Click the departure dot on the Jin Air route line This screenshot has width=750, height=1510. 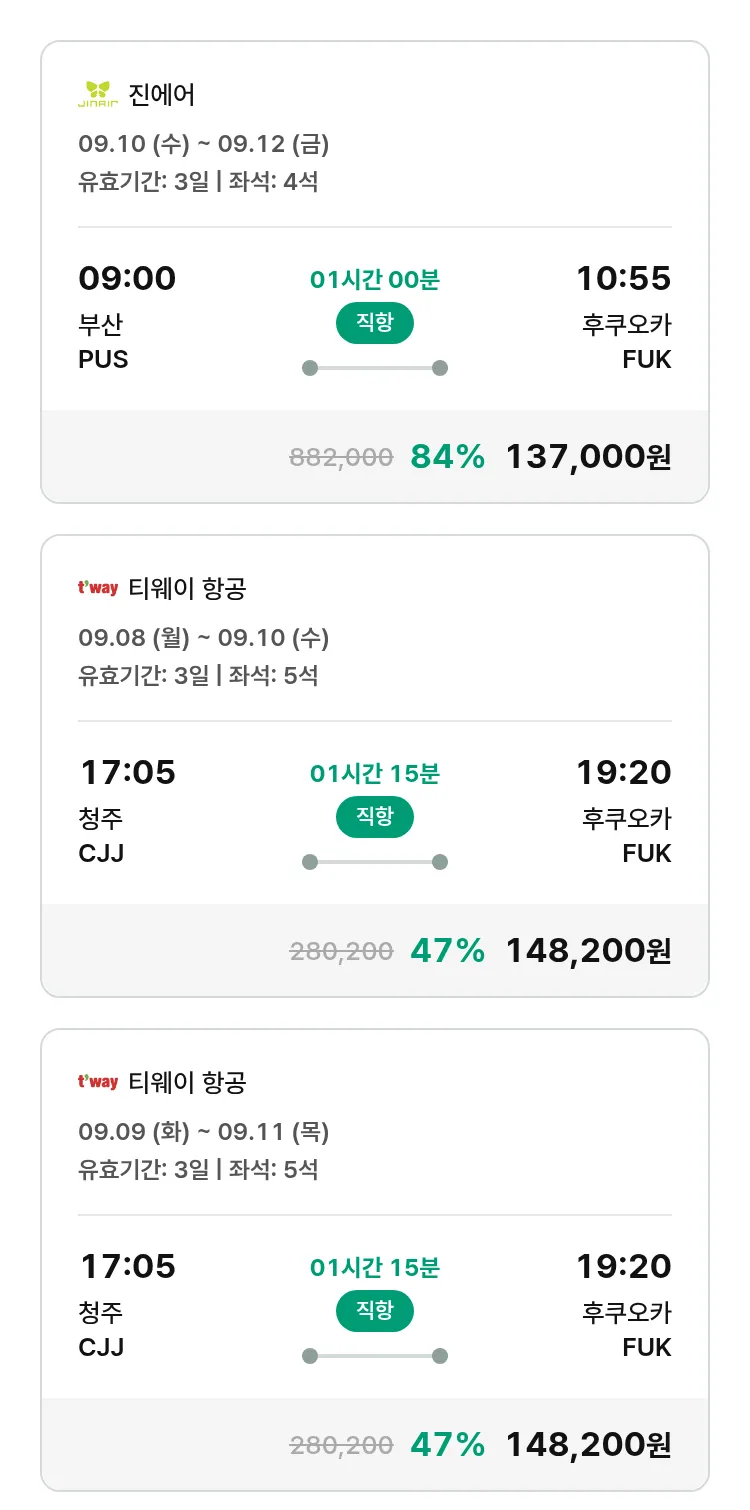(x=310, y=368)
